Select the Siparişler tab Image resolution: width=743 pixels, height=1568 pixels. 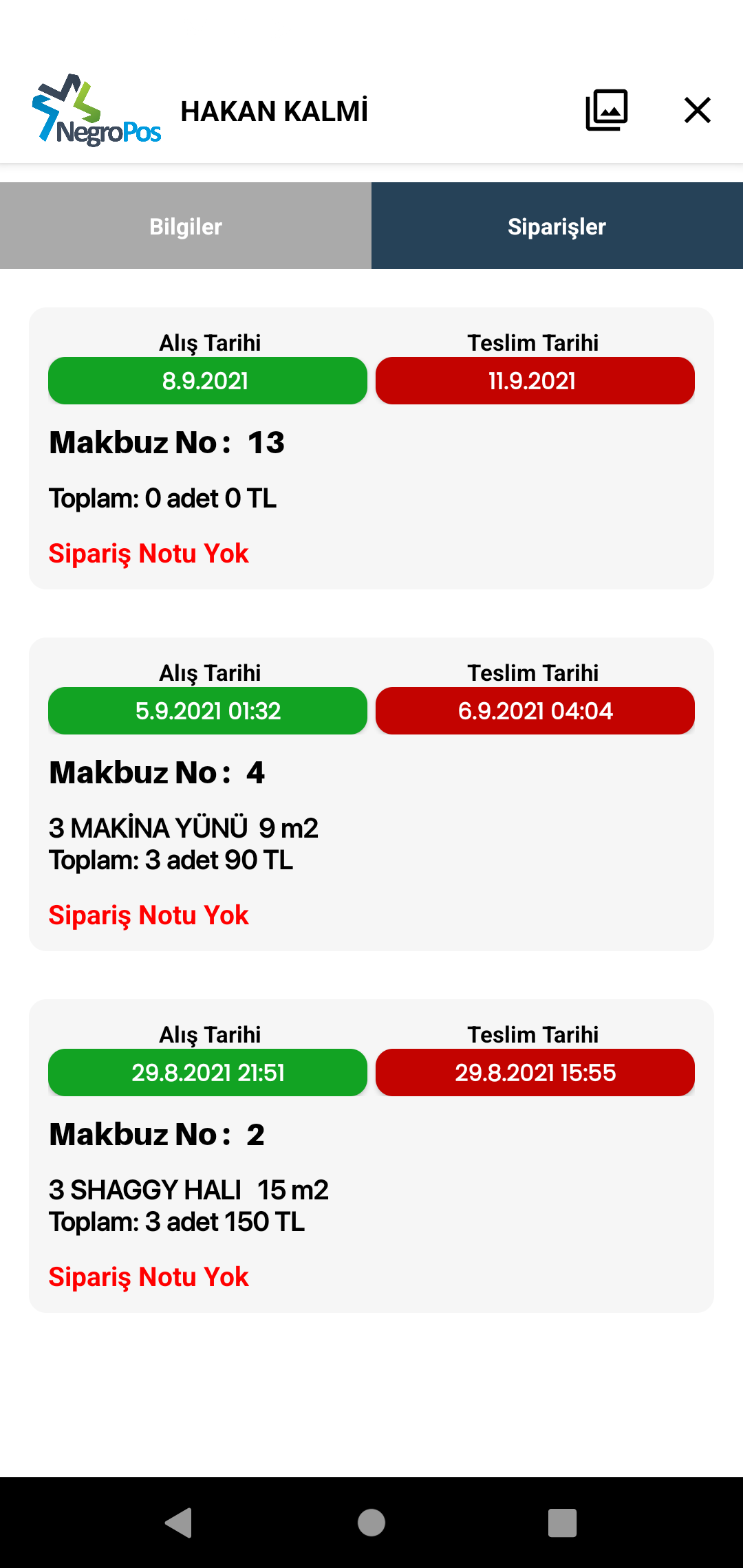pyautogui.click(x=557, y=226)
